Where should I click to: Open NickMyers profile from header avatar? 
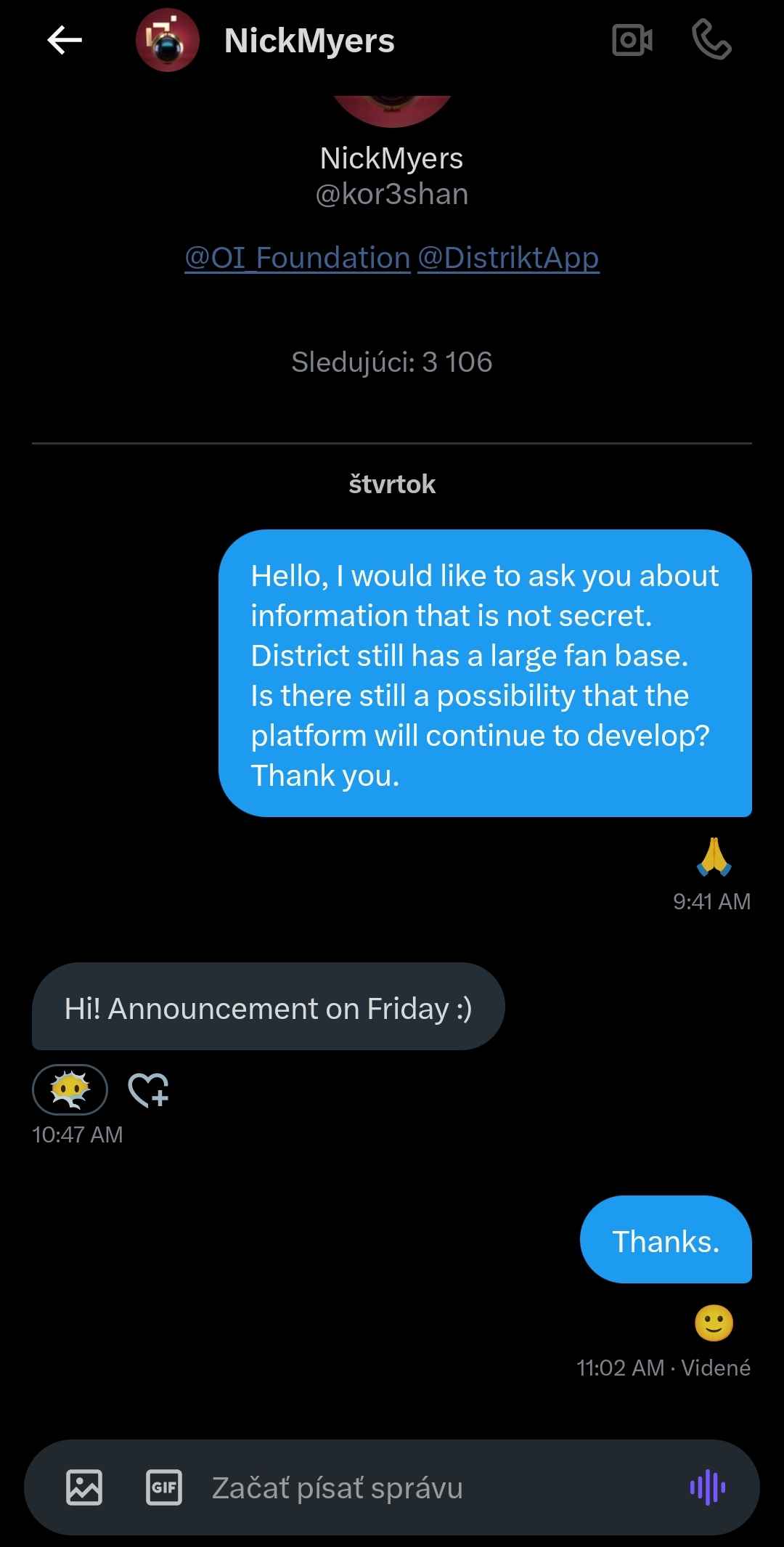coord(168,40)
